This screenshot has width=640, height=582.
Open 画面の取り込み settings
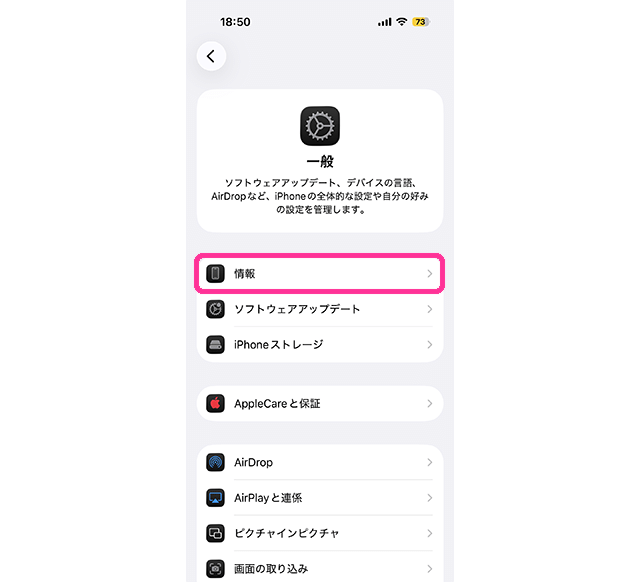(x=319, y=568)
